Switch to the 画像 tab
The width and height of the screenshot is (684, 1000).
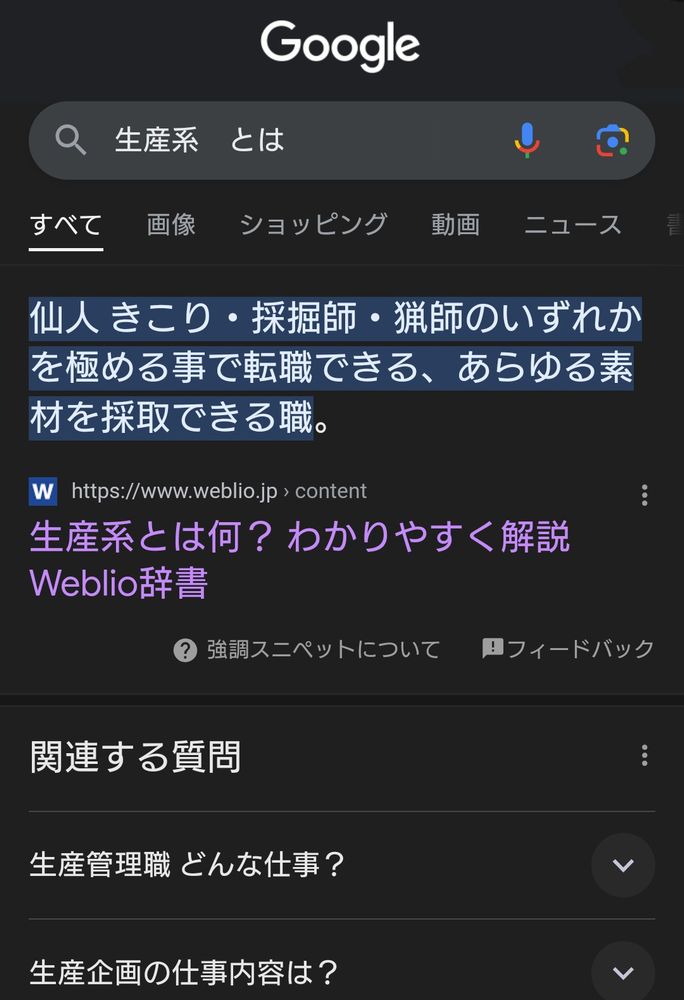pos(171,224)
